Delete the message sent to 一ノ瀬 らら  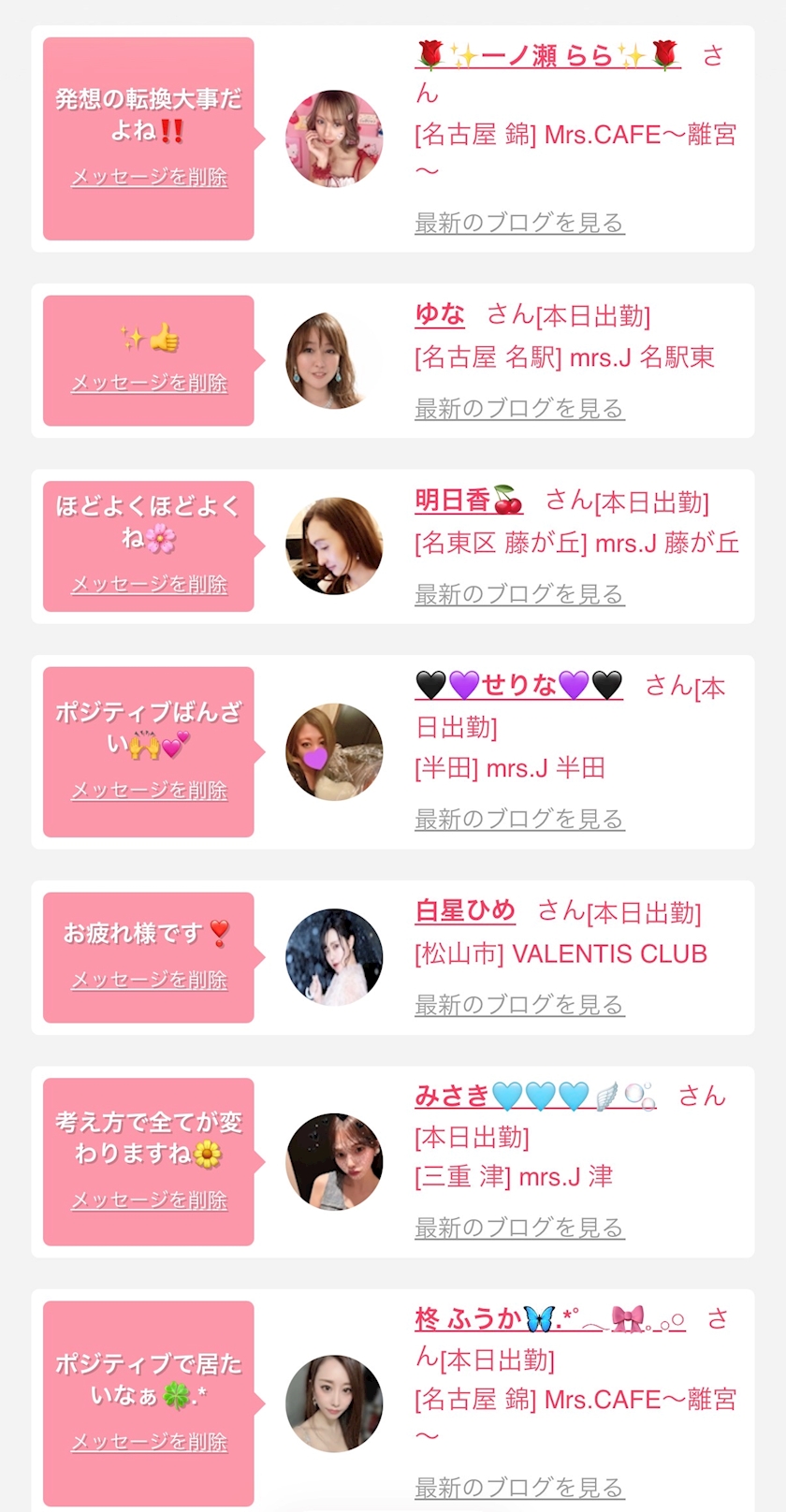pyautogui.click(x=149, y=177)
